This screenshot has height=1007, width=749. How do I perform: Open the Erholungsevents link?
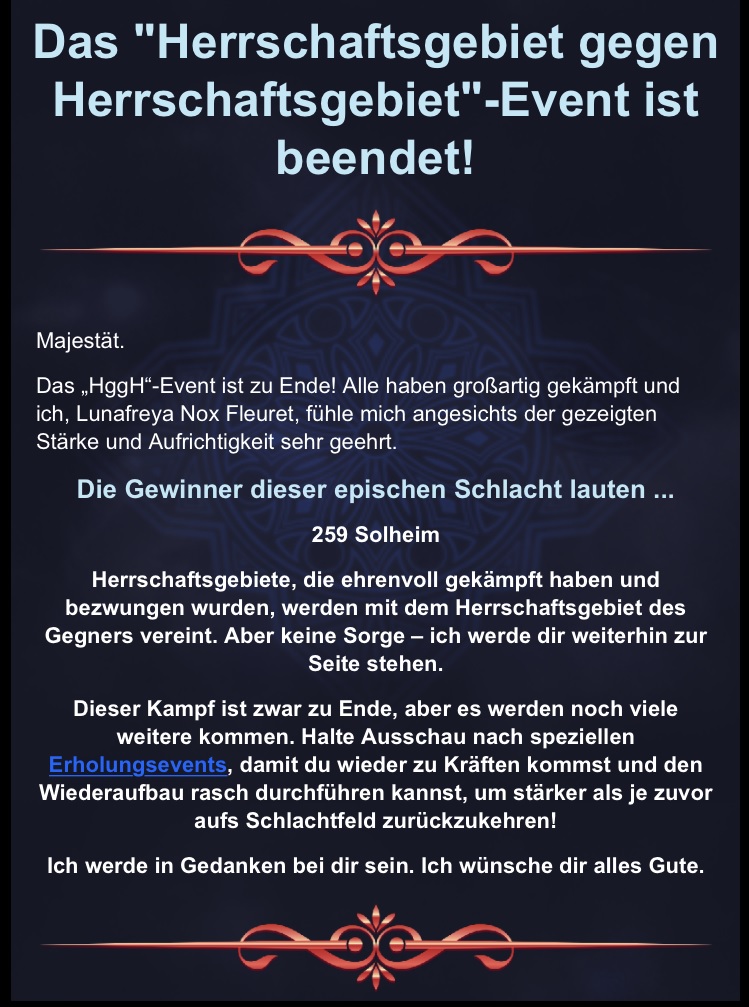click(137, 766)
